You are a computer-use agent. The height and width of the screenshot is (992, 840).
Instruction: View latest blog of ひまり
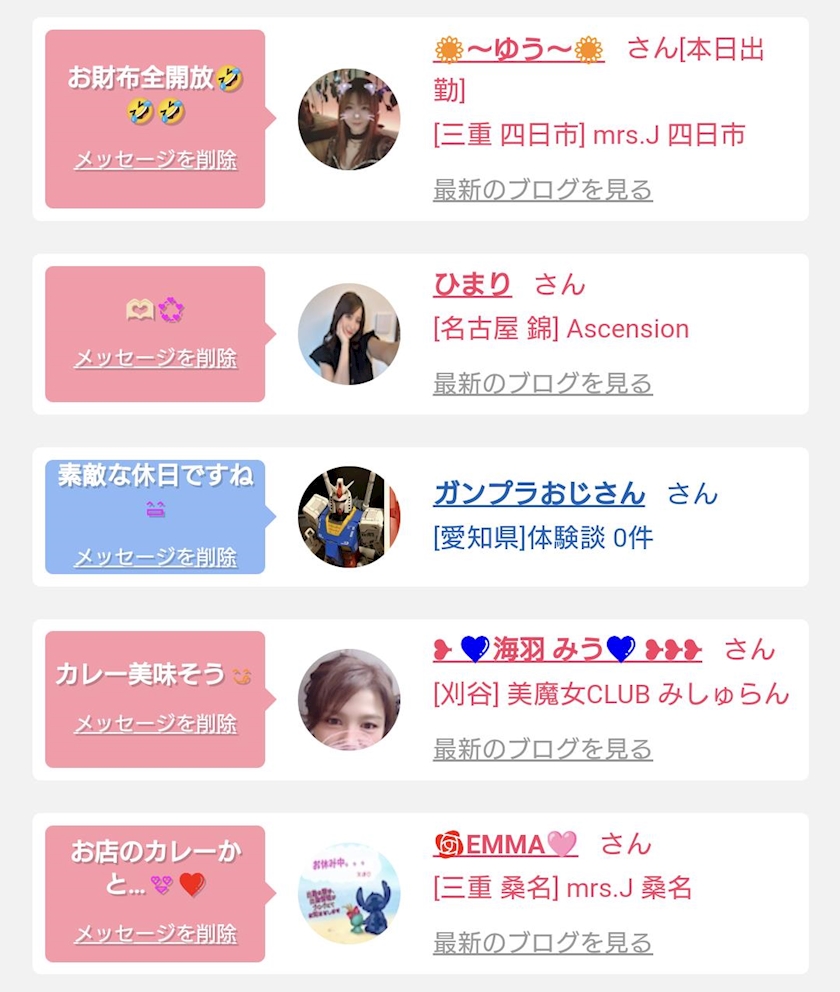point(543,383)
